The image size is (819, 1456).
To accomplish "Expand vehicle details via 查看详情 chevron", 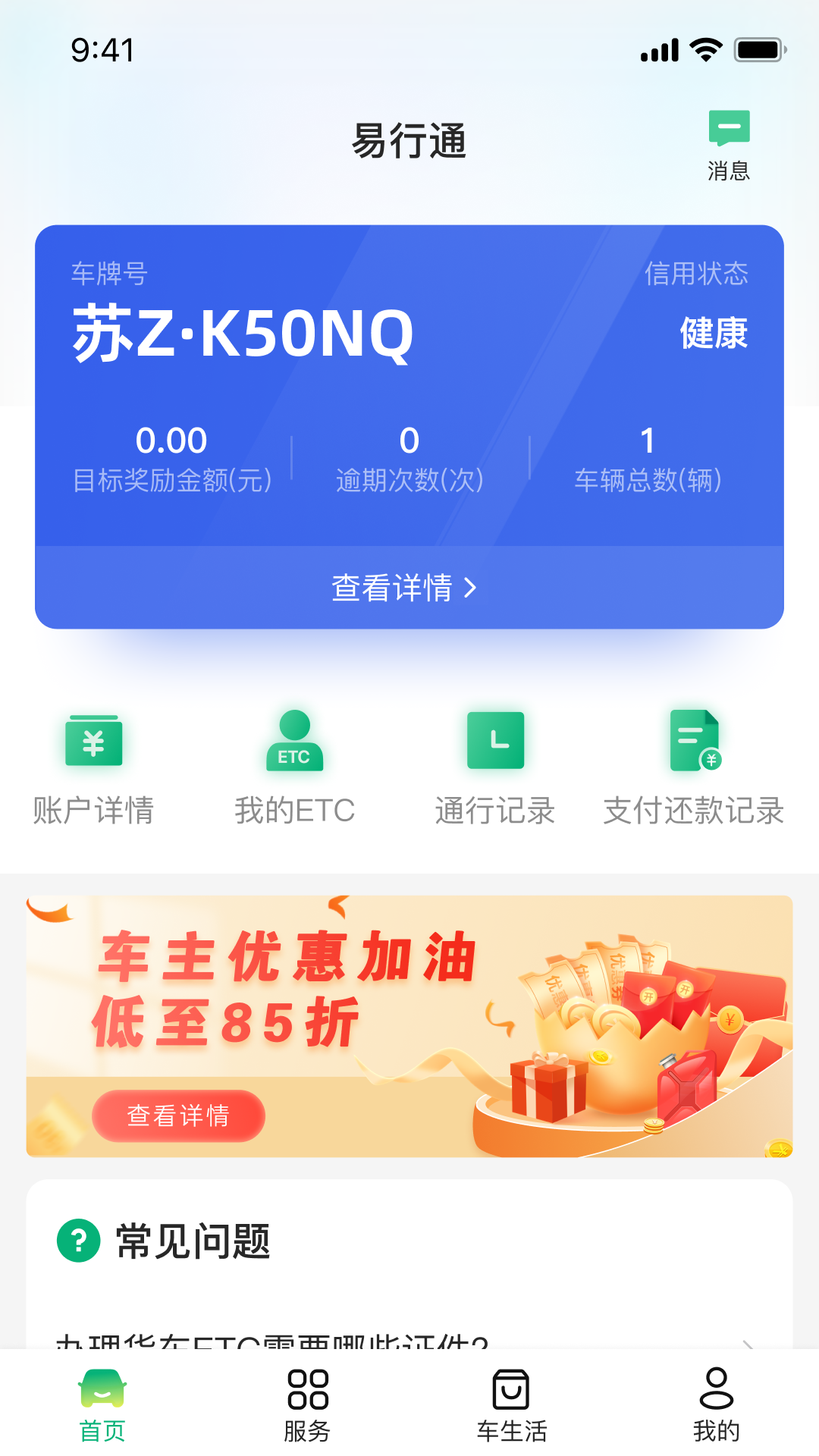I will pyautogui.click(x=406, y=588).
